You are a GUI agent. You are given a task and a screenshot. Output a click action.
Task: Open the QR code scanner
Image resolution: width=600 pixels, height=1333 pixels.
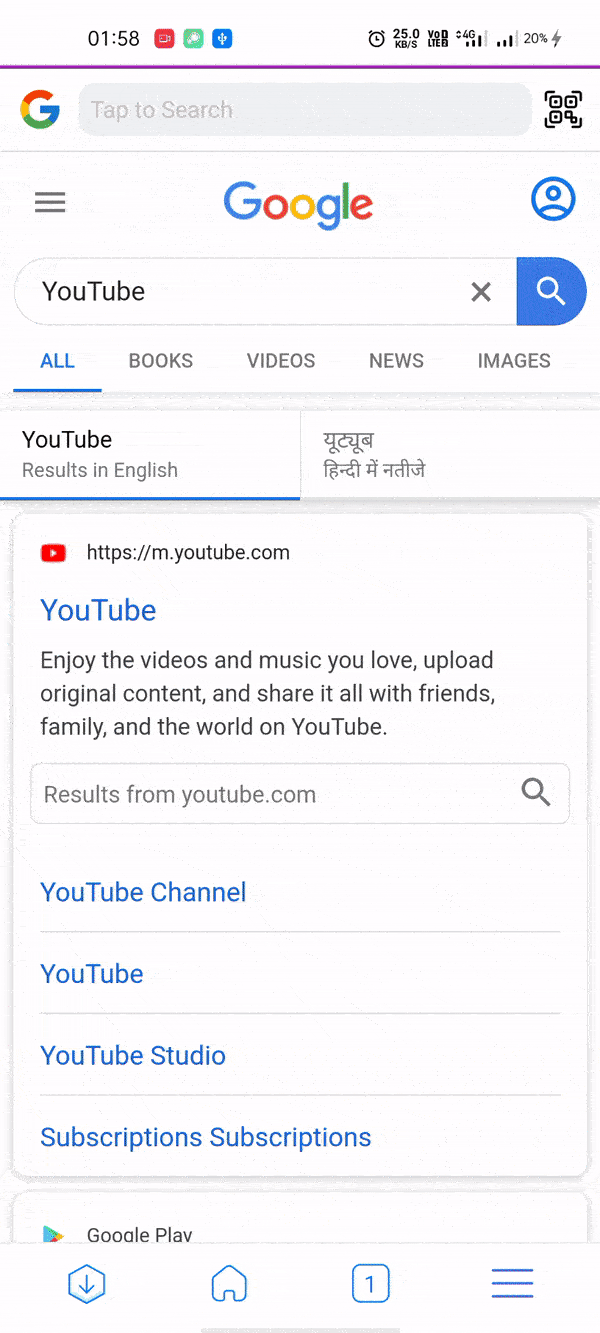(x=563, y=109)
